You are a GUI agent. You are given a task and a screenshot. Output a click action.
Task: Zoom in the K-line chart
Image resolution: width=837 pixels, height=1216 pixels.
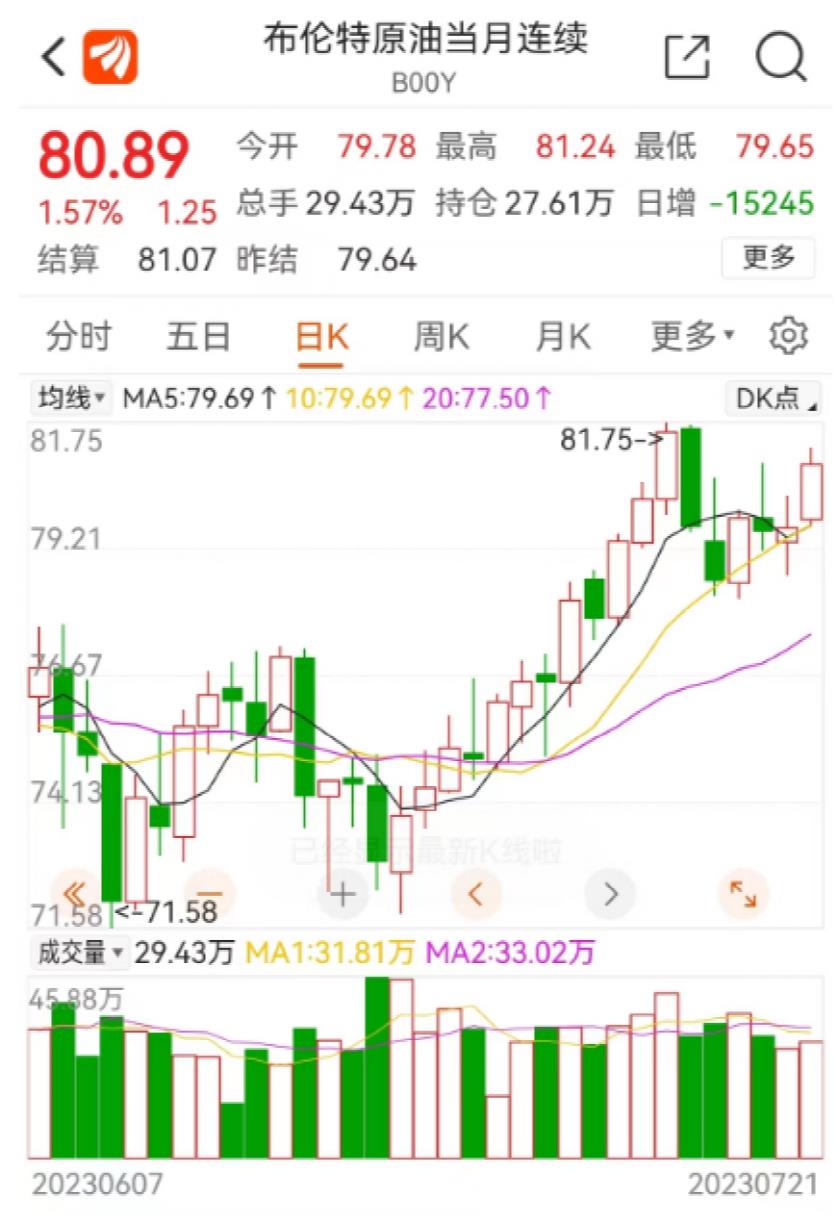coord(343,892)
